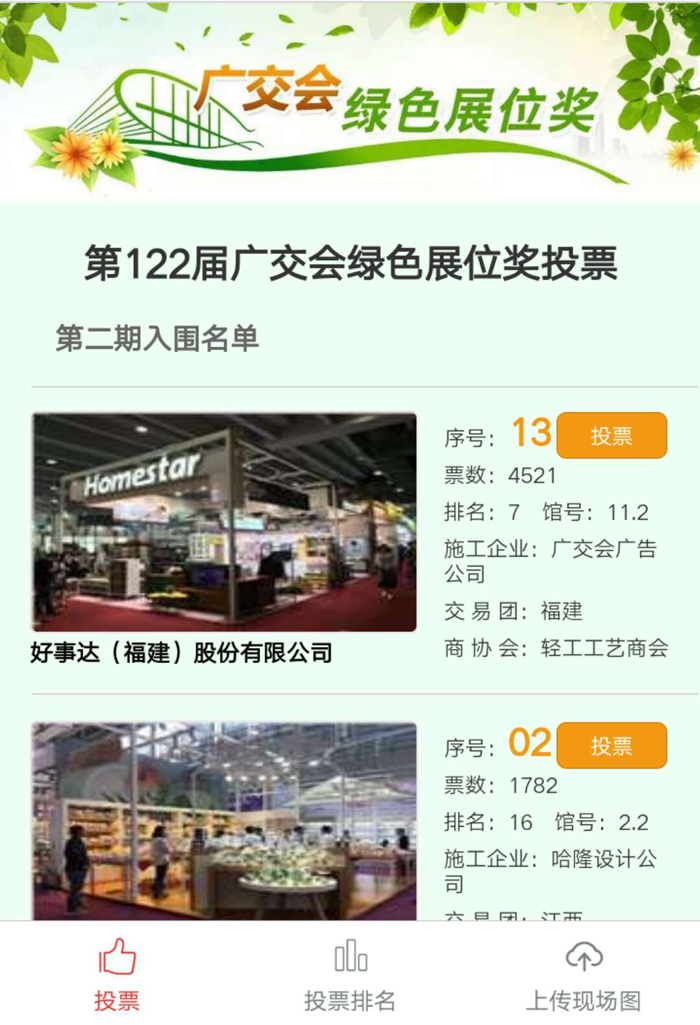Go to the 上传现场图 upload tab
The height and width of the screenshot is (1025, 700).
pos(583,973)
